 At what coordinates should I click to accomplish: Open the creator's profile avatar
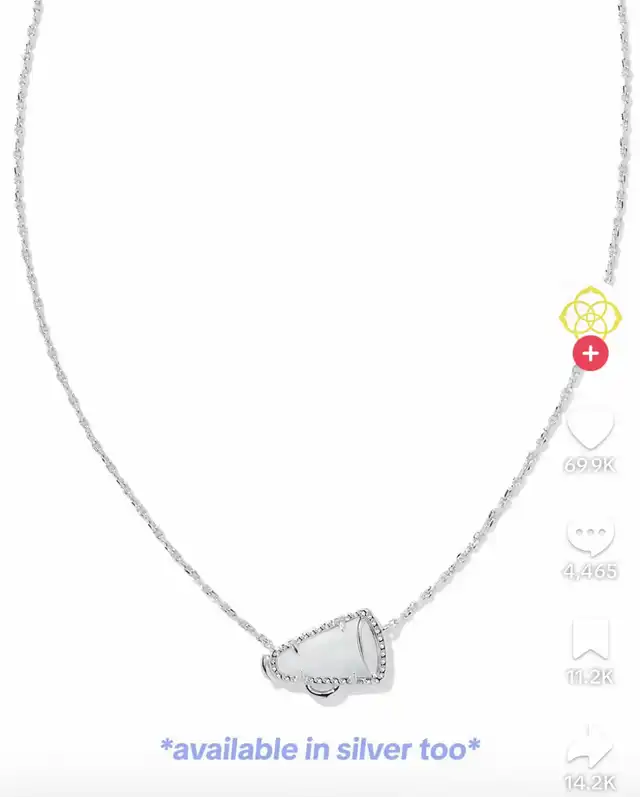pyautogui.click(x=590, y=312)
